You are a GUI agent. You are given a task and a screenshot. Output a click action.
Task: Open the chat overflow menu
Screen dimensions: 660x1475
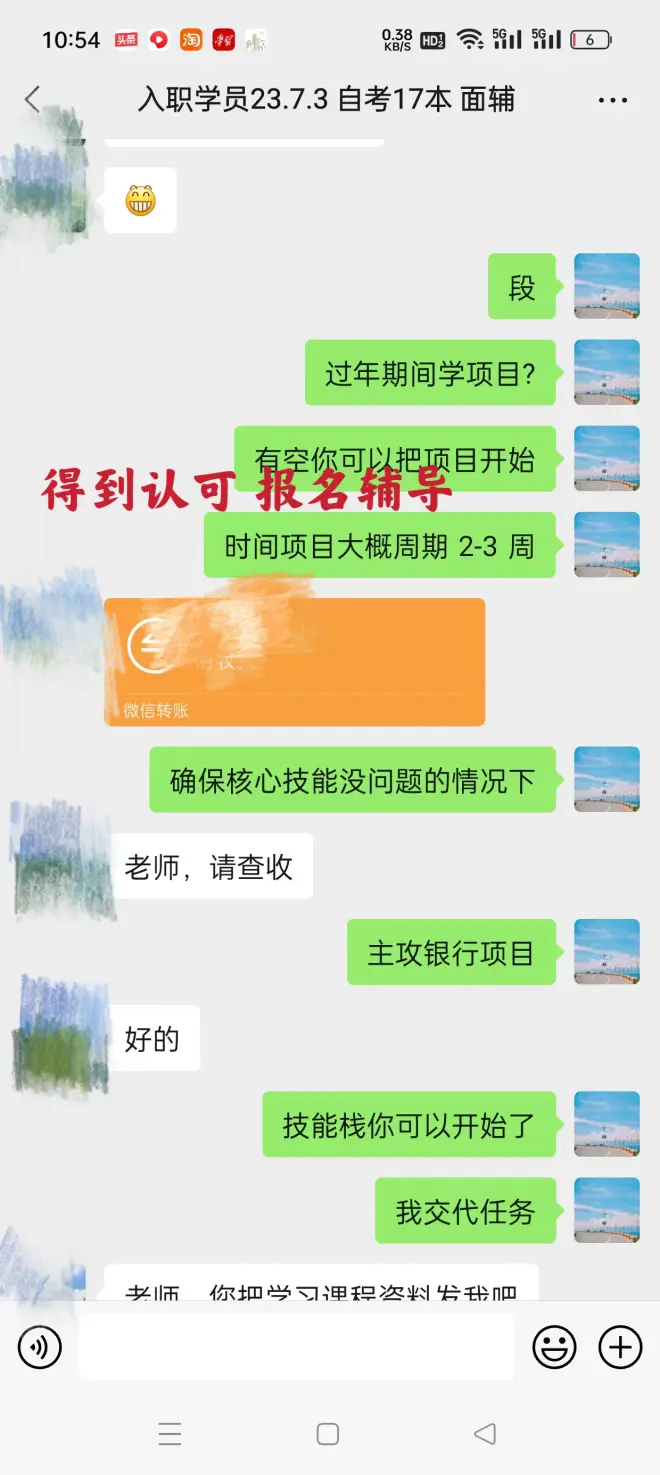(x=612, y=100)
